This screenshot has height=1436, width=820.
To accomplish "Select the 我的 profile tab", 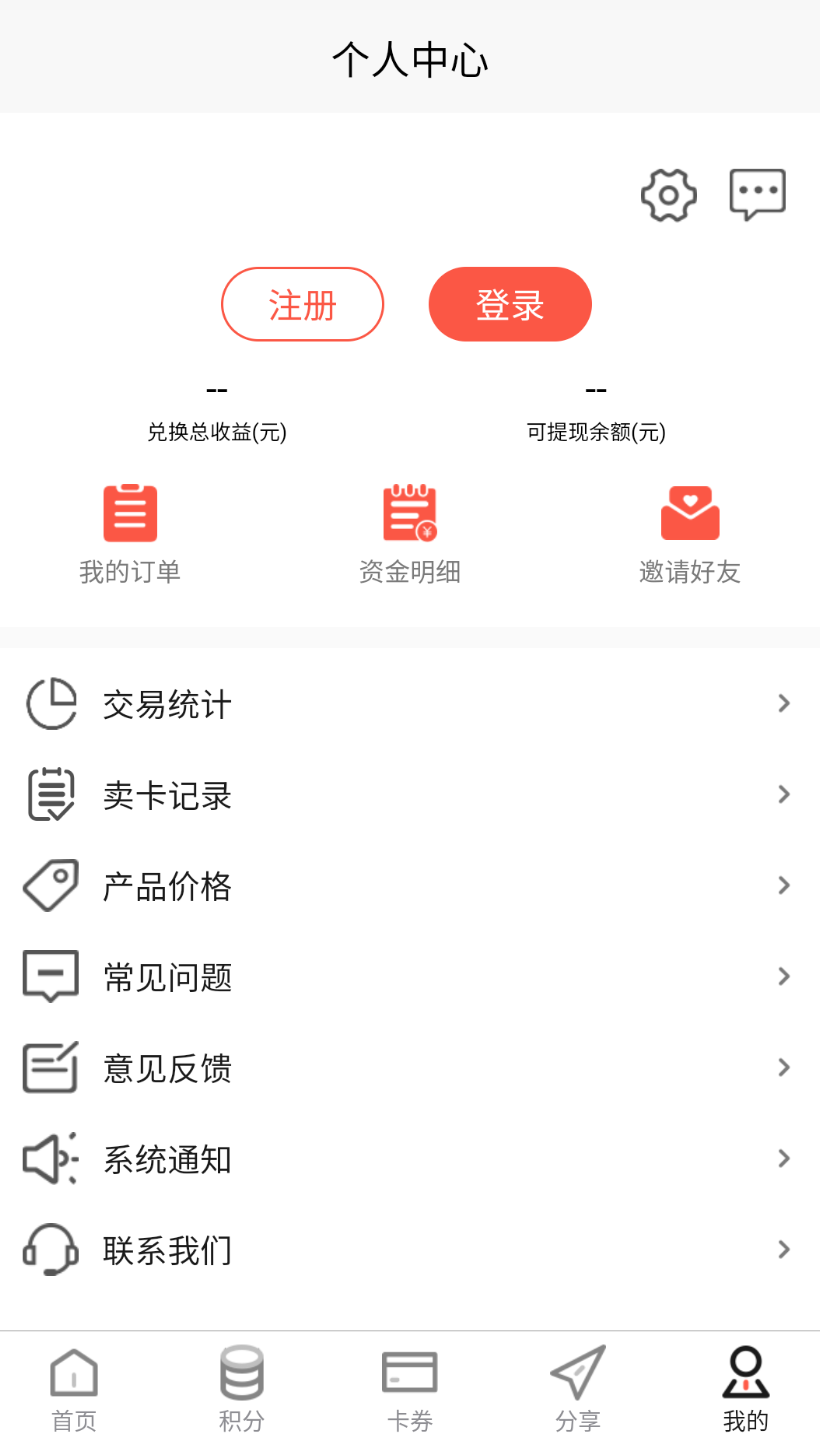I will coord(746,1388).
